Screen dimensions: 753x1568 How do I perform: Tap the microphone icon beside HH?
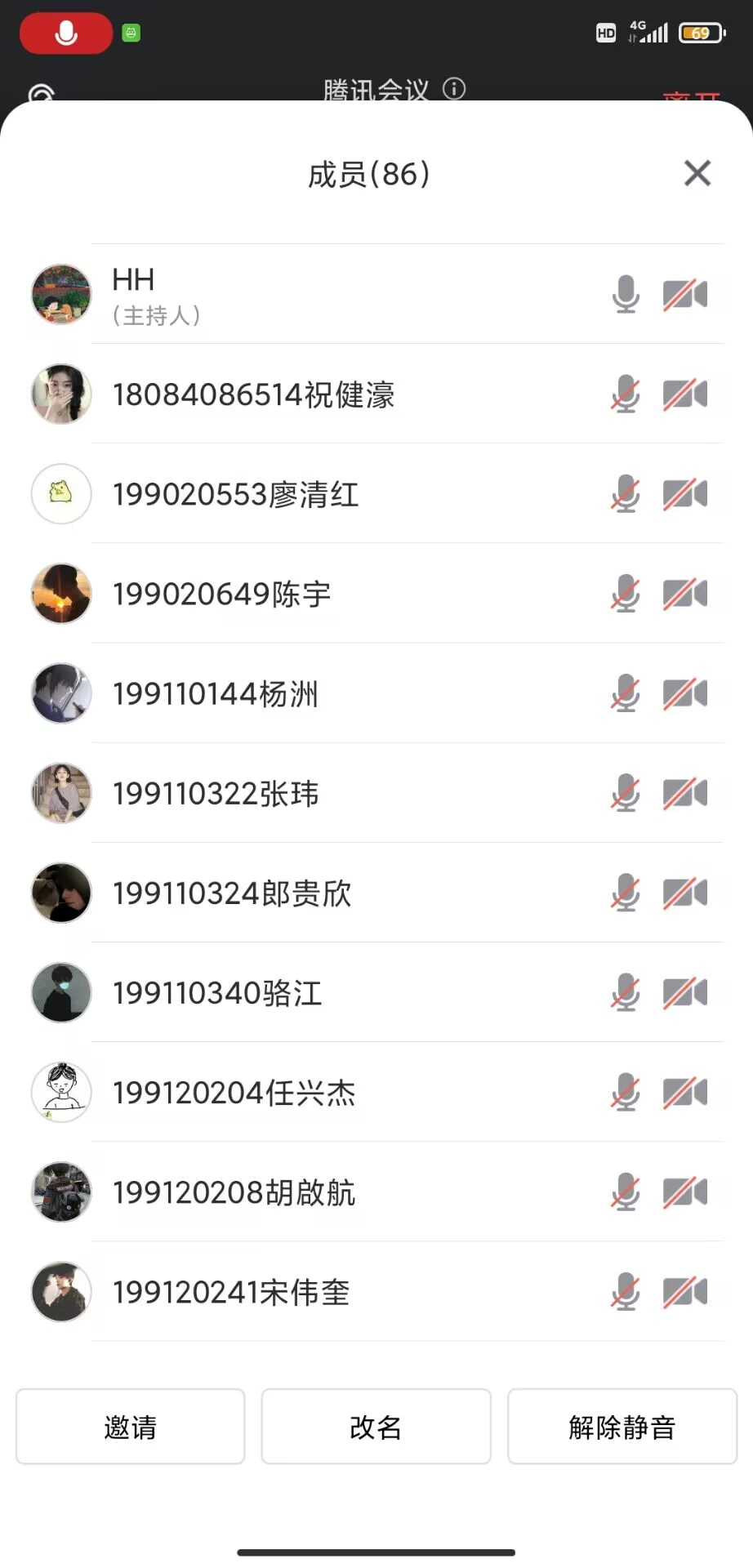click(626, 294)
